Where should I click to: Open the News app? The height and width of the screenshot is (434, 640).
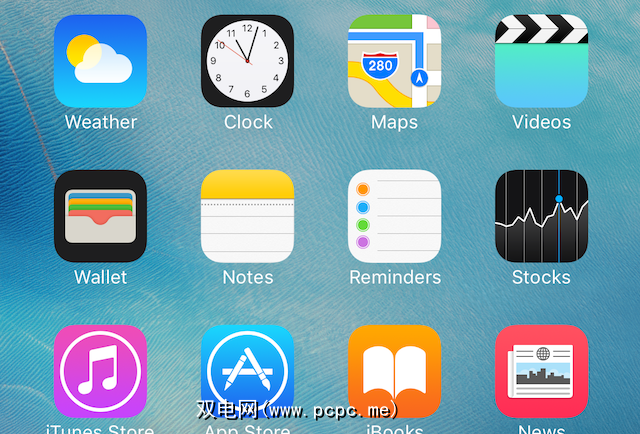pyautogui.click(x=541, y=370)
